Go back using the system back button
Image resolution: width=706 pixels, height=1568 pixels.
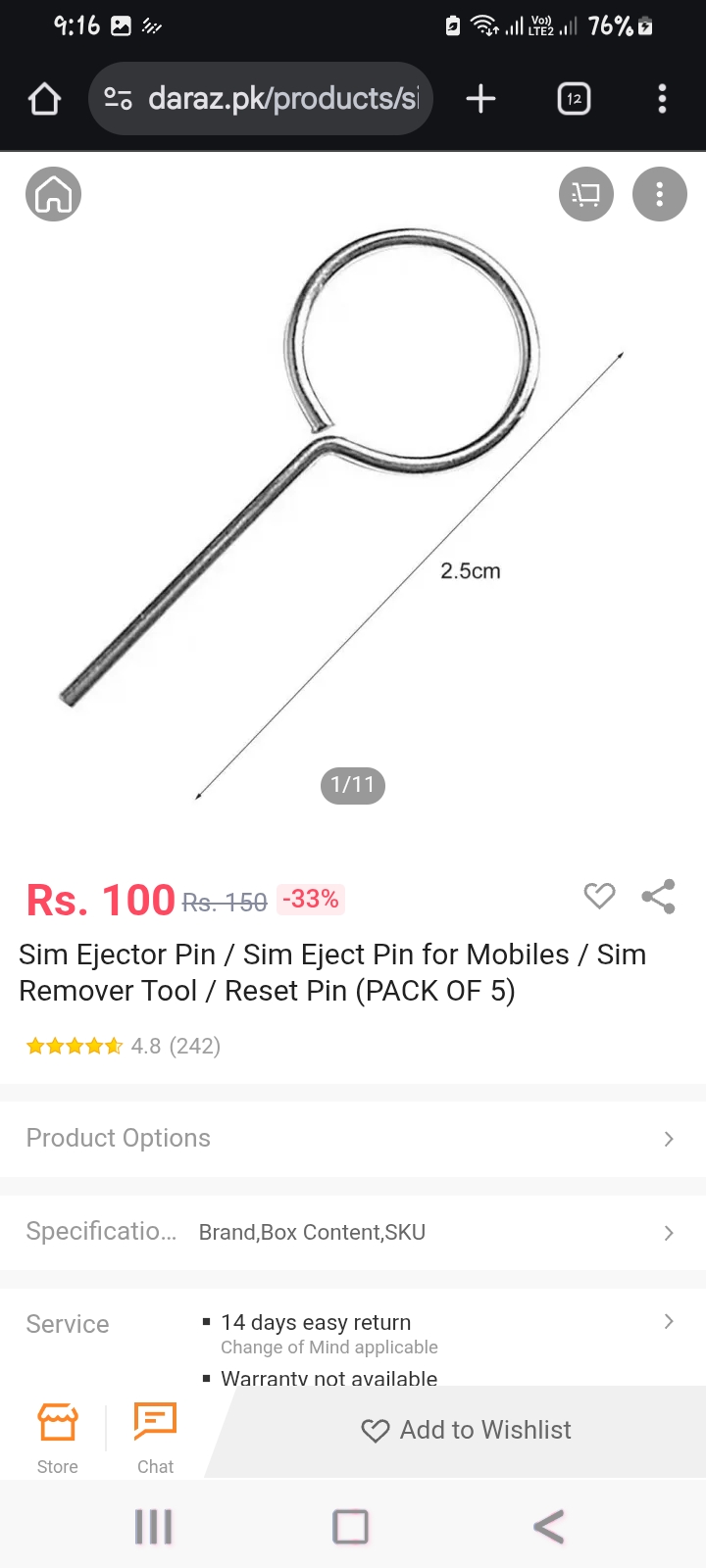[x=549, y=1526]
